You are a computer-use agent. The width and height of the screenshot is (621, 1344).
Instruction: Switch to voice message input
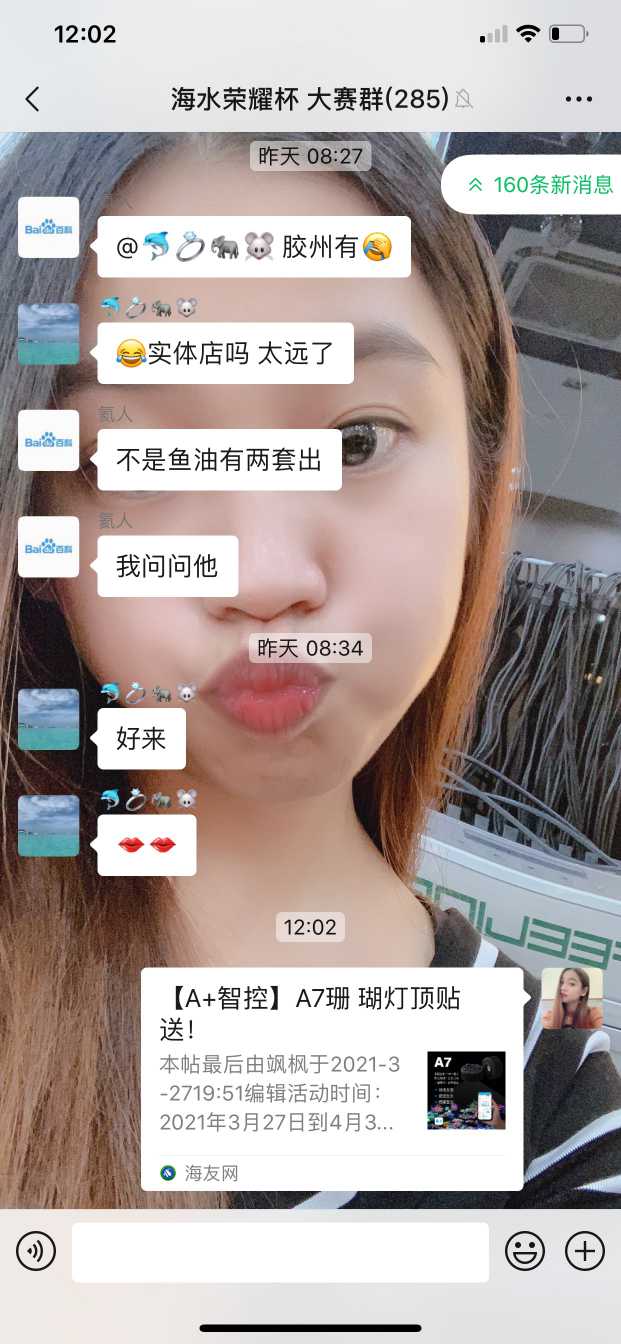tap(36, 1251)
